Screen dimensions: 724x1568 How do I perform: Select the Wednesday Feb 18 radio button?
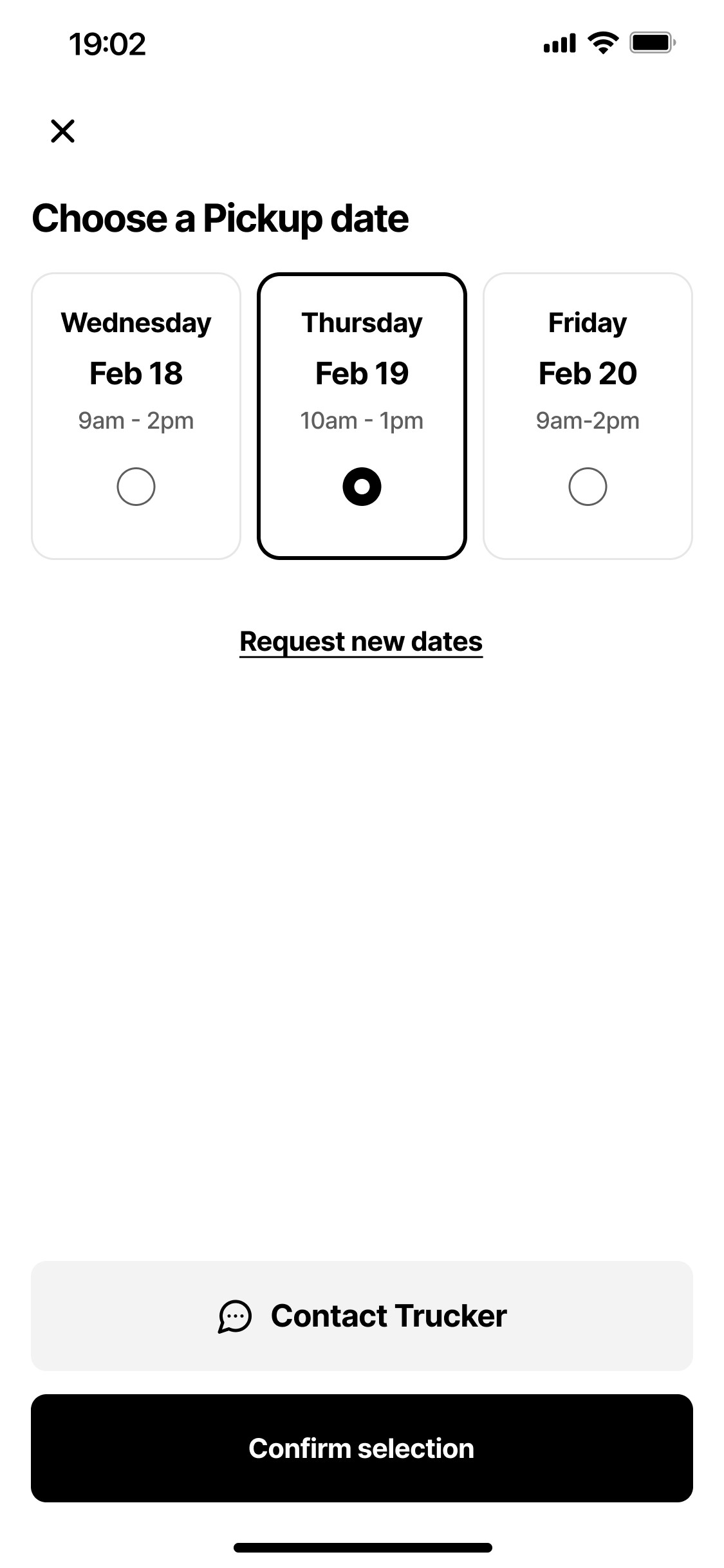[136, 487]
